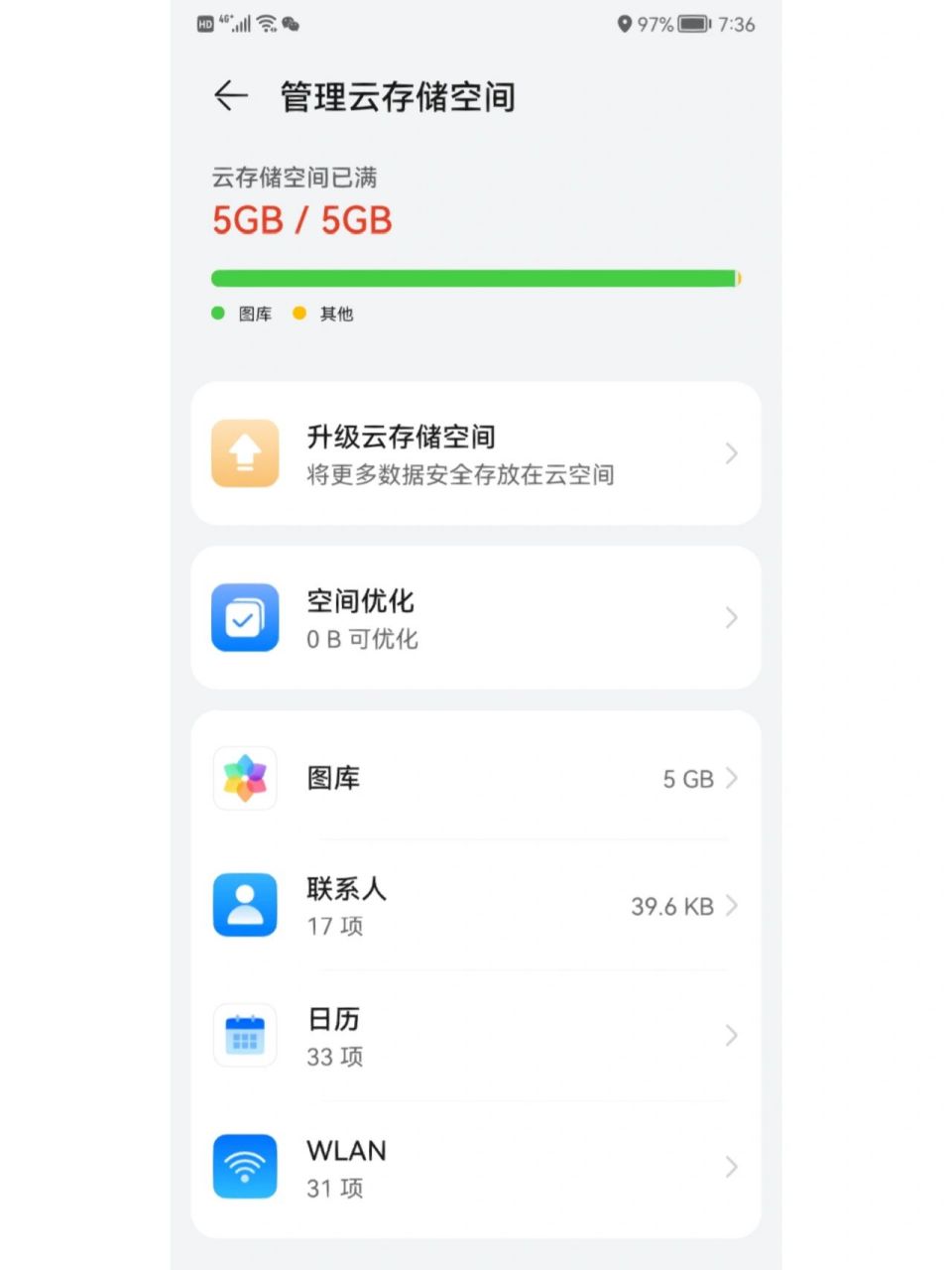Select the WLAN network icon
The width and height of the screenshot is (952, 1270).
coord(244,1167)
